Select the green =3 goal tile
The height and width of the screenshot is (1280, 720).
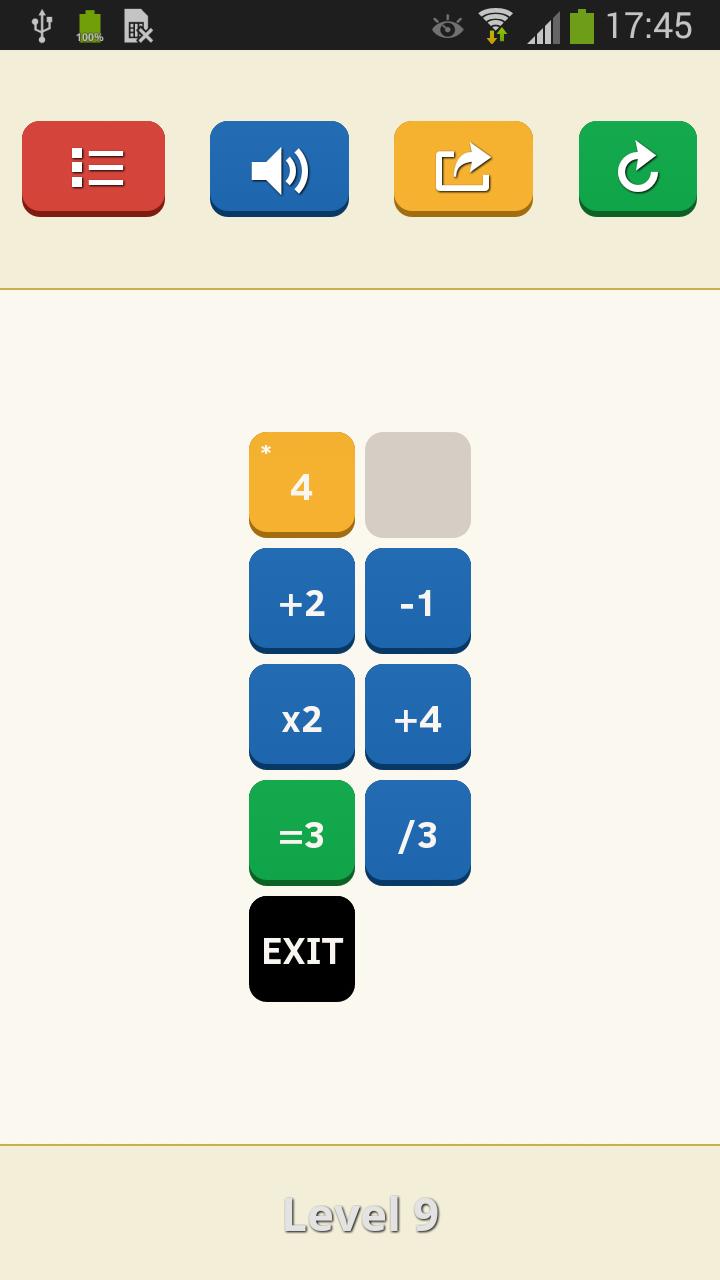(x=301, y=832)
